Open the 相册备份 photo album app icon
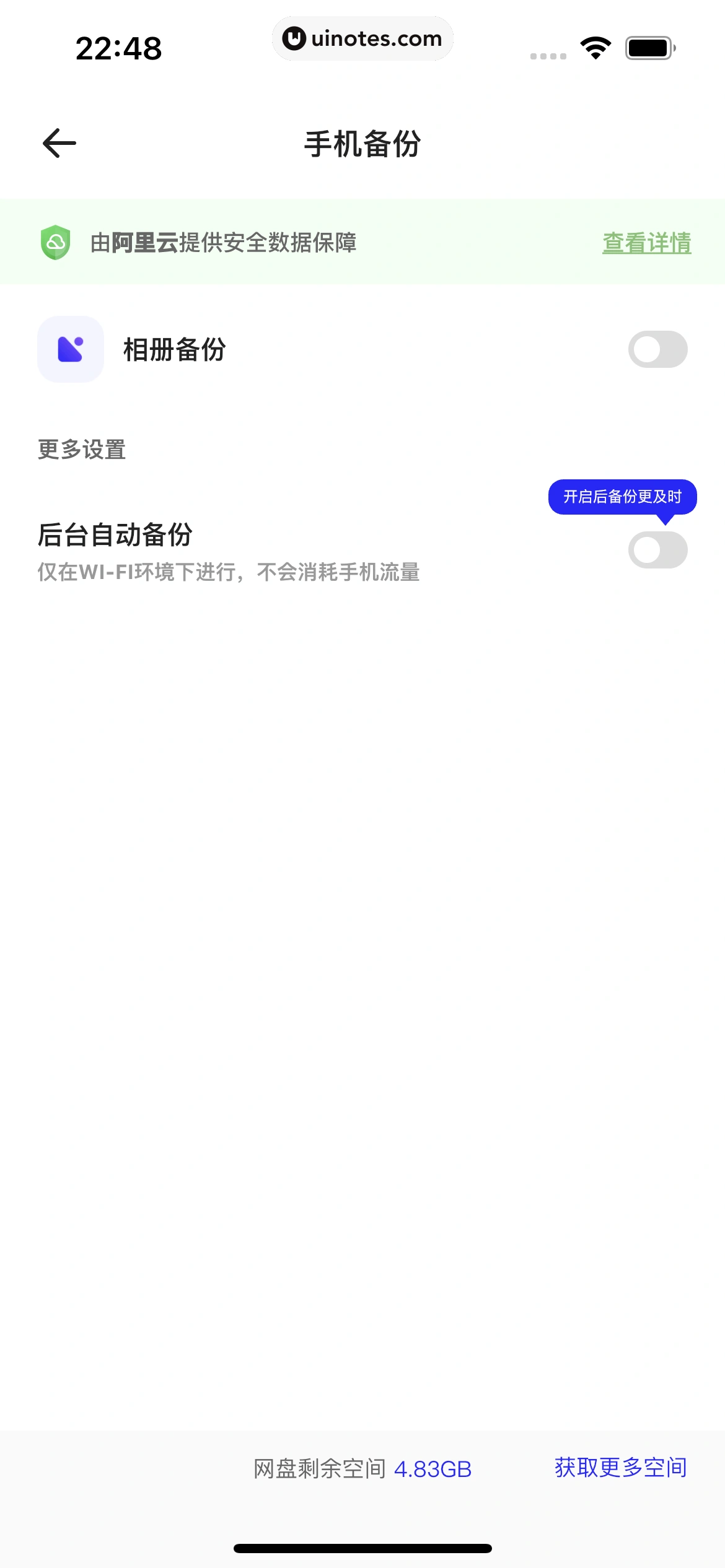This screenshot has width=725, height=1568. [71, 348]
